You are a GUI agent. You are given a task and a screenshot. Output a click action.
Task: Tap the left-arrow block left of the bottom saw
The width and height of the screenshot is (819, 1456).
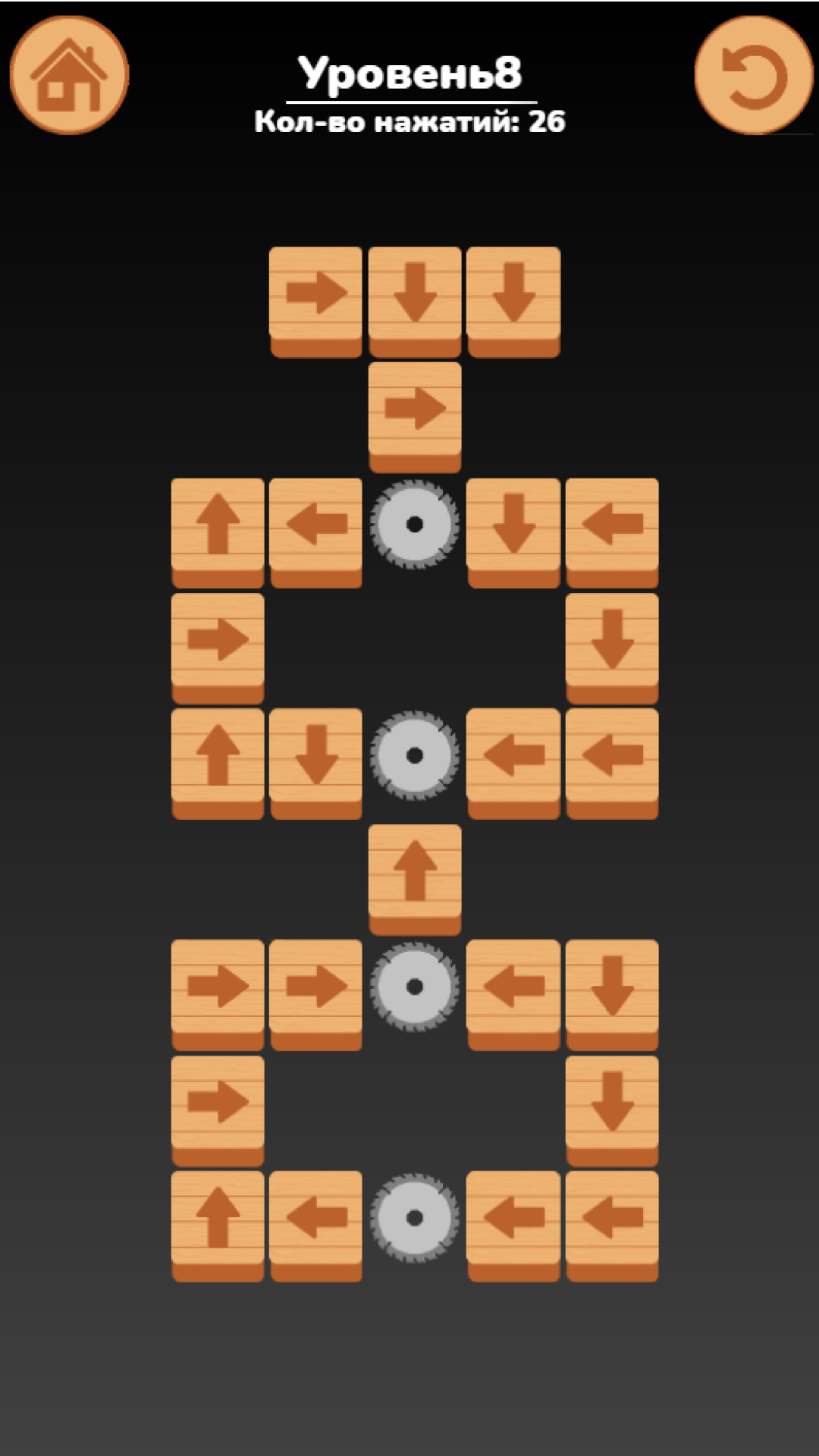[316, 1226]
